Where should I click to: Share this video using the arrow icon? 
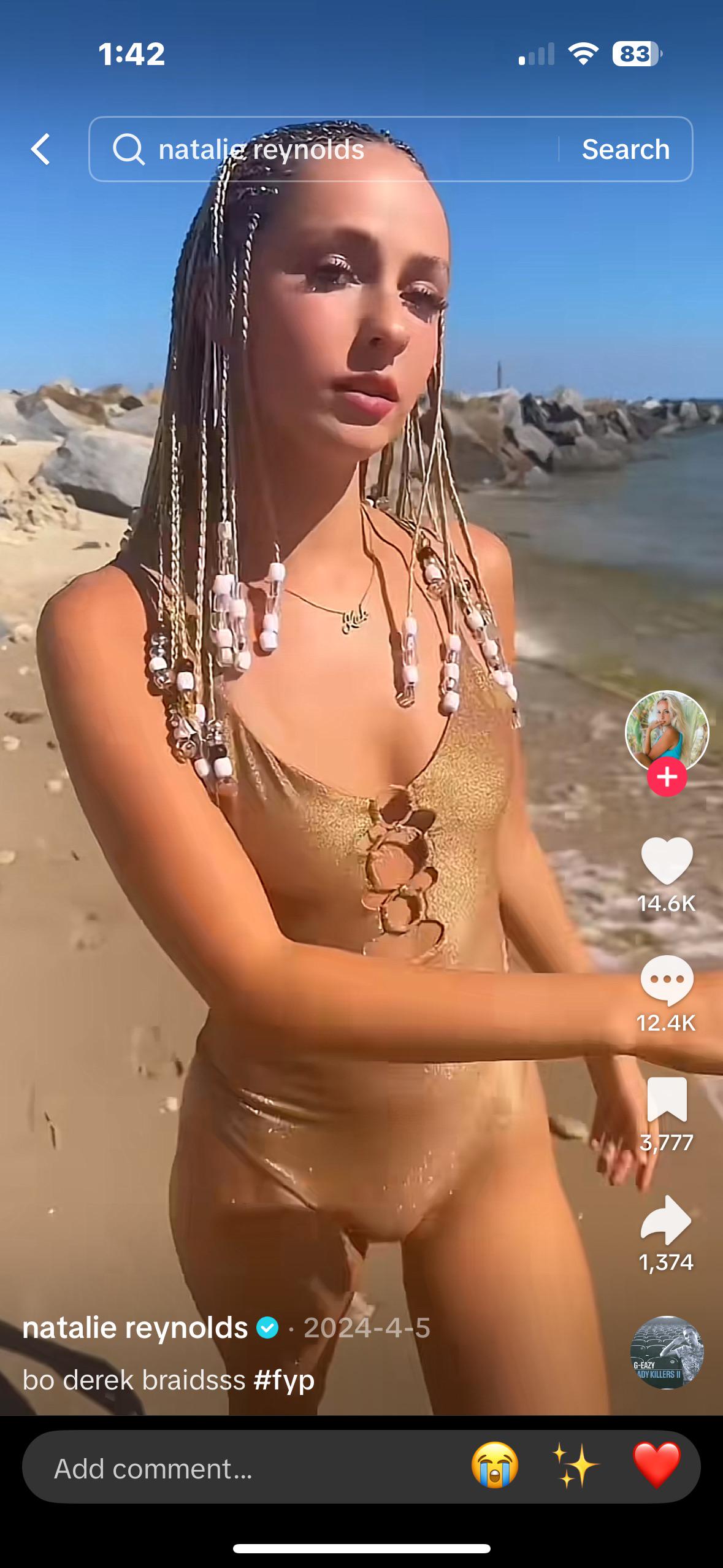(x=667, y=1220)
